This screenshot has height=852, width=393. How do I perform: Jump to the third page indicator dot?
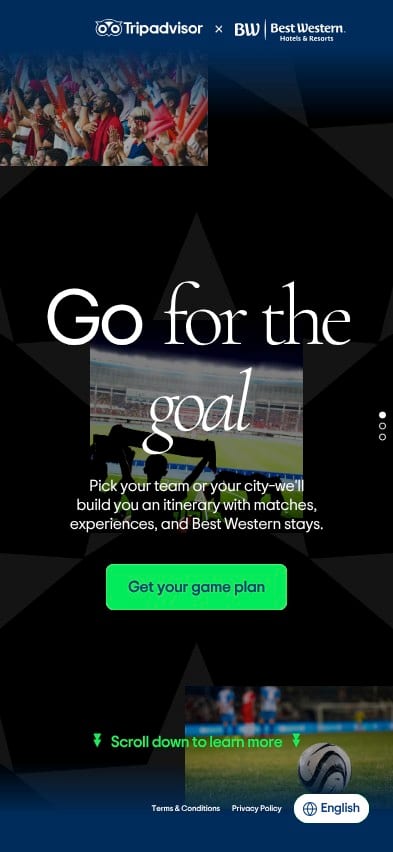[x=382, y=437]
